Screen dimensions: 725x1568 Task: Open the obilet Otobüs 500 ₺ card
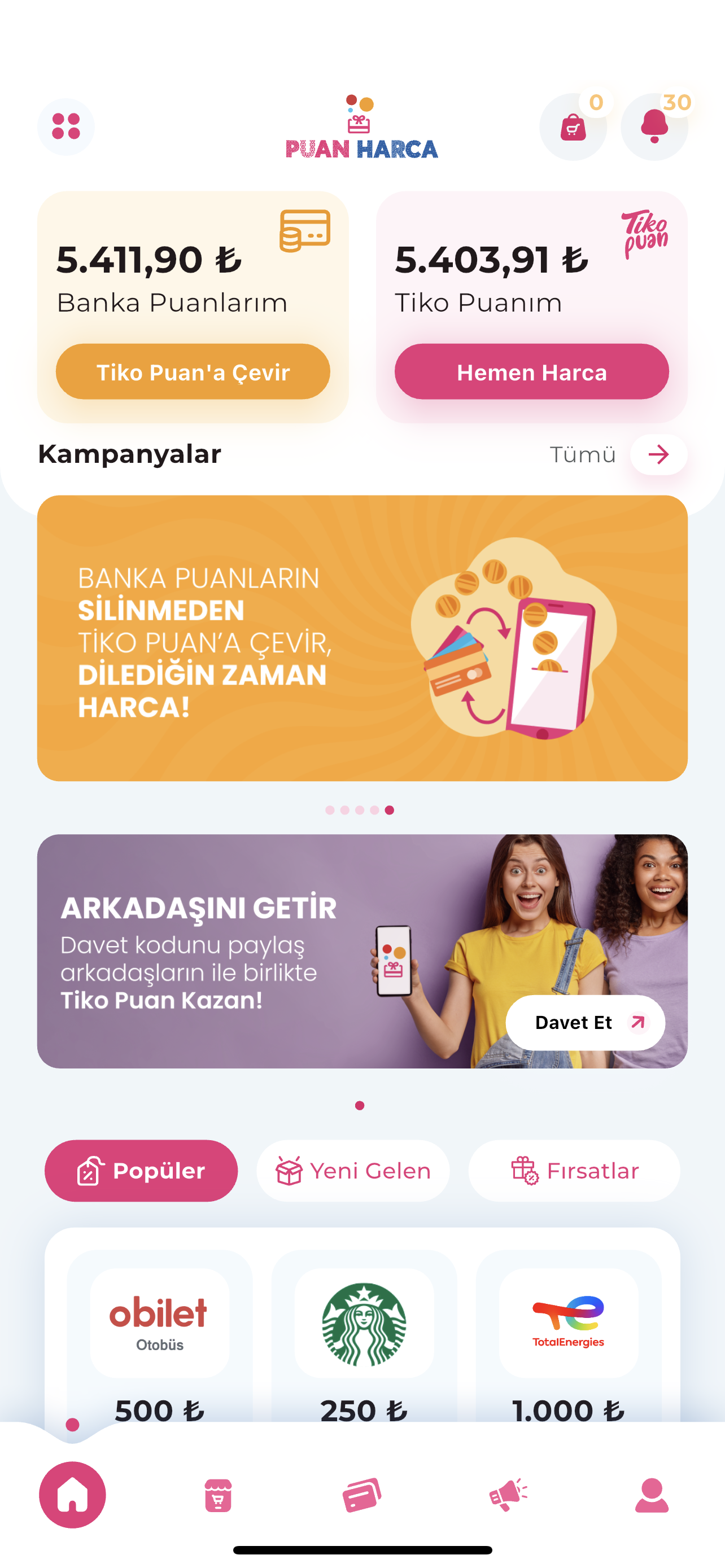click(x=159, y=1339)
